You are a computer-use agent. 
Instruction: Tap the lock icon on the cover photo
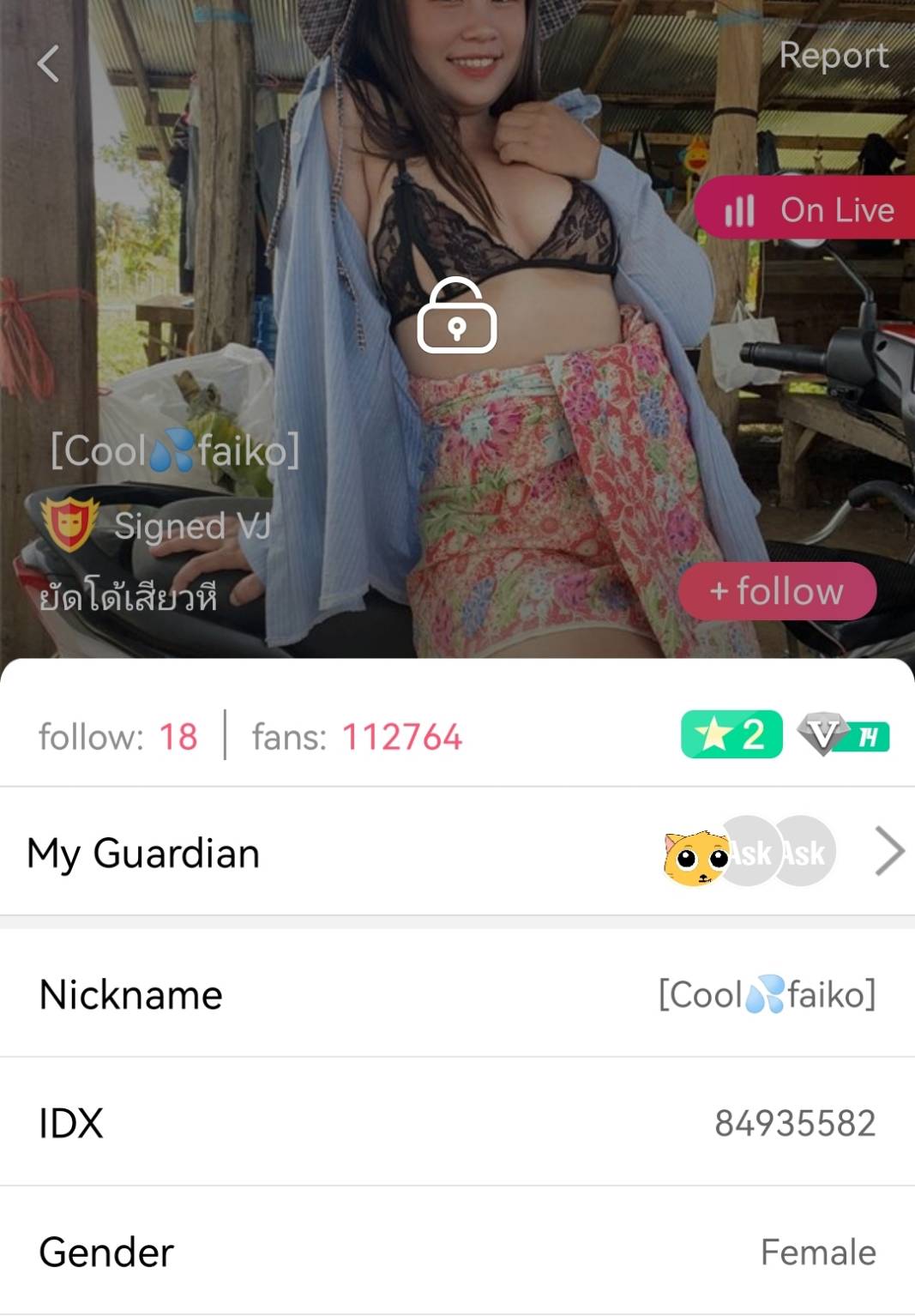click(x=457, y=316)
